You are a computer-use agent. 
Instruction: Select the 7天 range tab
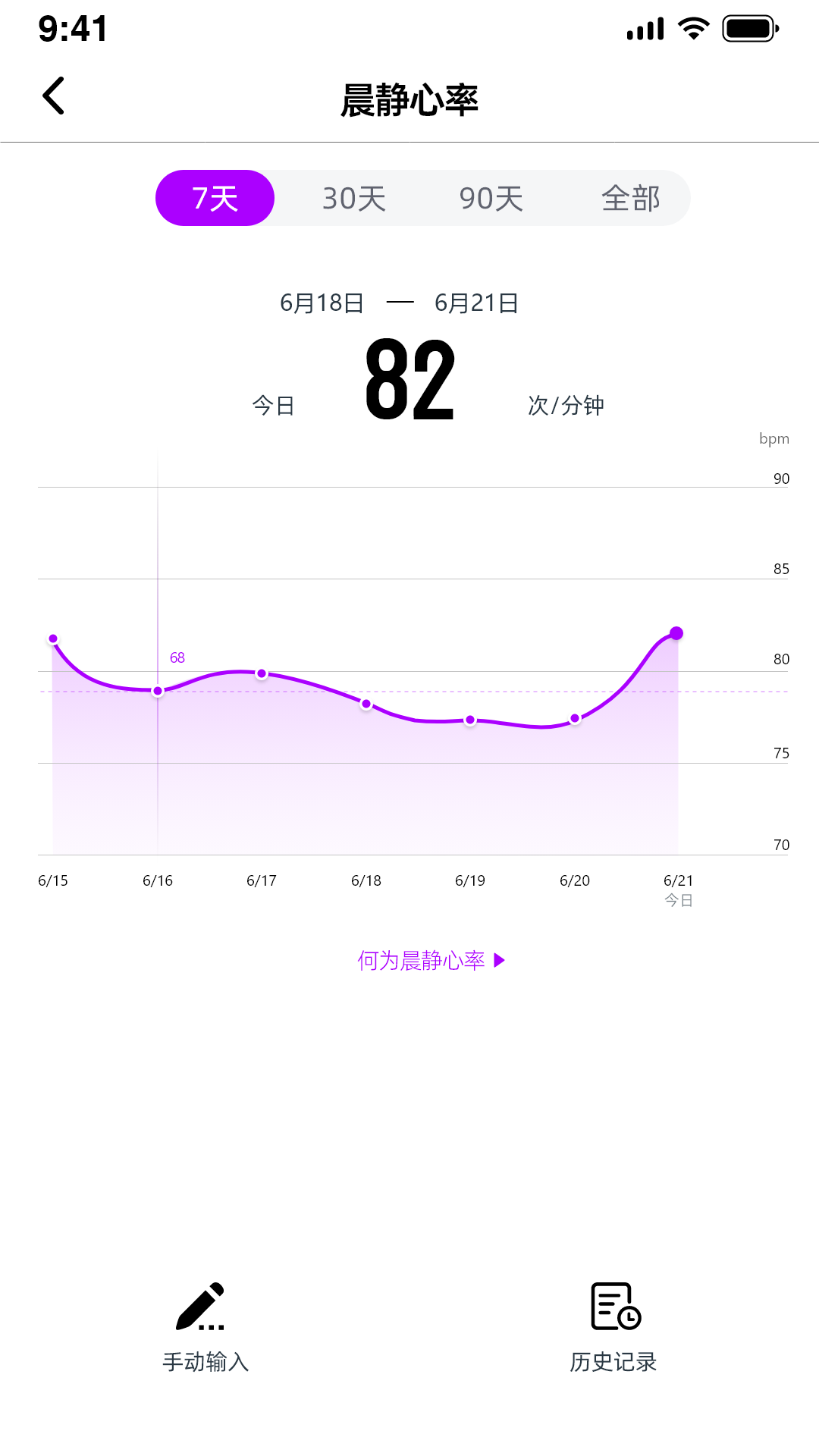click(215, 198)
